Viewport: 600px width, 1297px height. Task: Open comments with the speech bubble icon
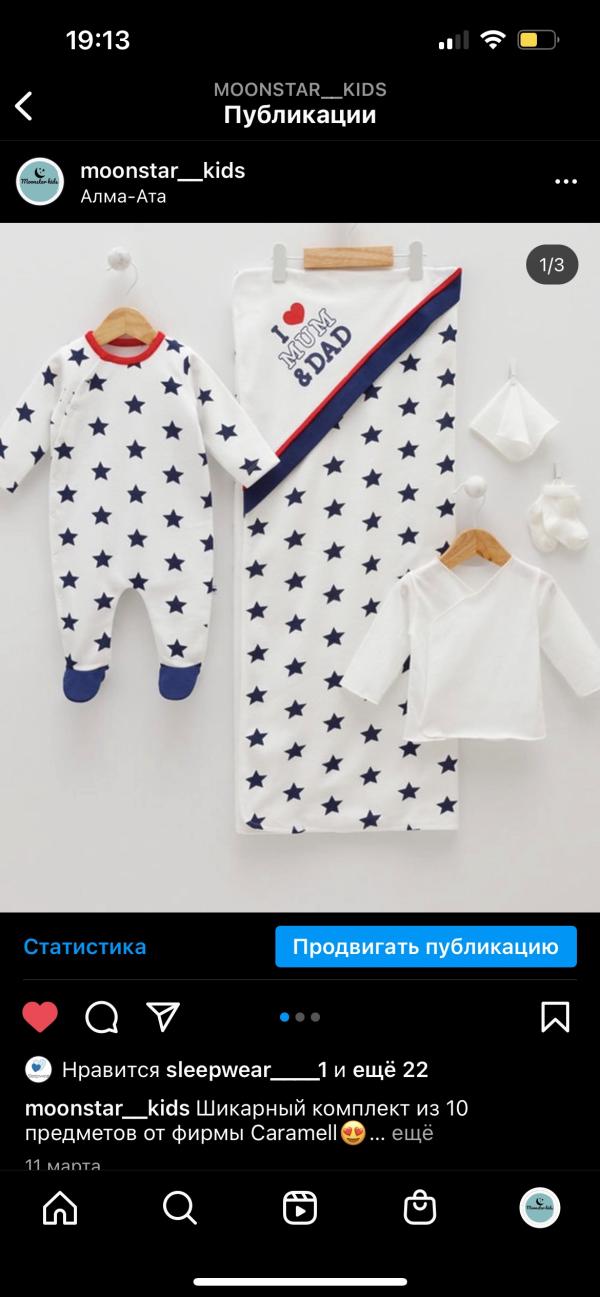pyautogui.click(x=102, y=1017)
